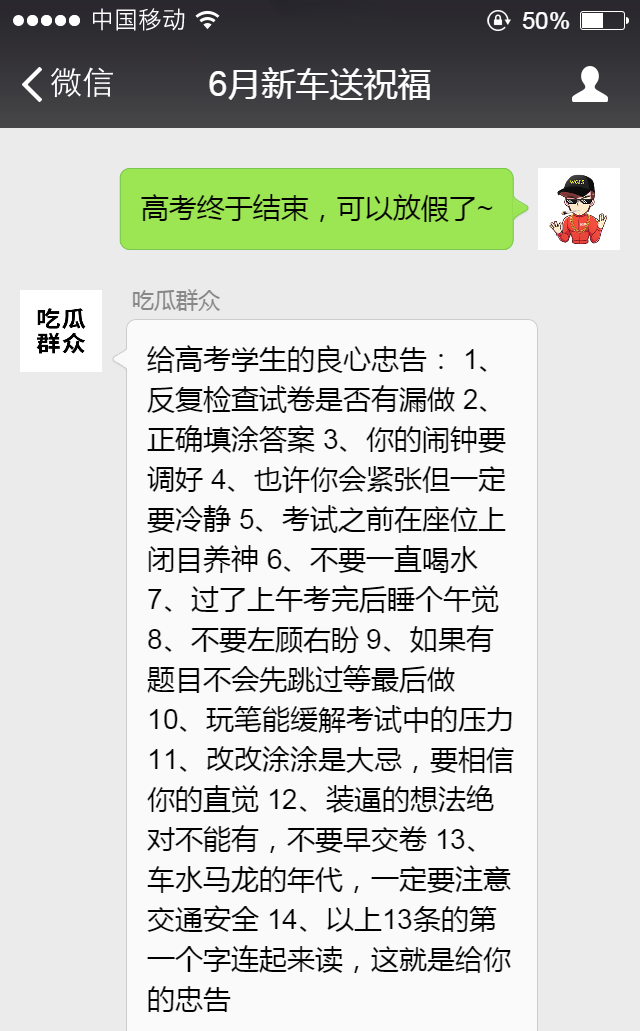Viewport: 640px width, 1031px height.
Task: Tap the red-jacket cartoon avatar
Action: click(579, 209)
